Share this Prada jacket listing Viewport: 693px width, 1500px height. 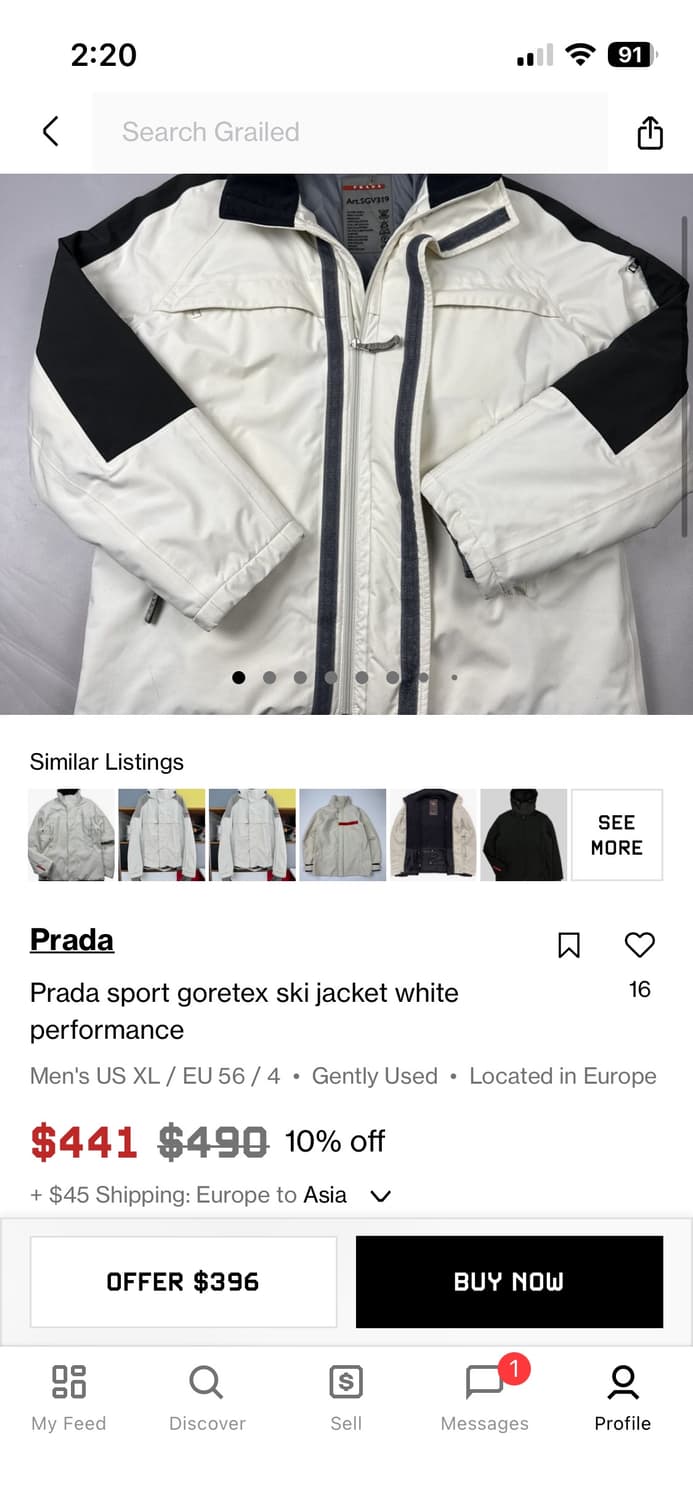coord(650,132)
